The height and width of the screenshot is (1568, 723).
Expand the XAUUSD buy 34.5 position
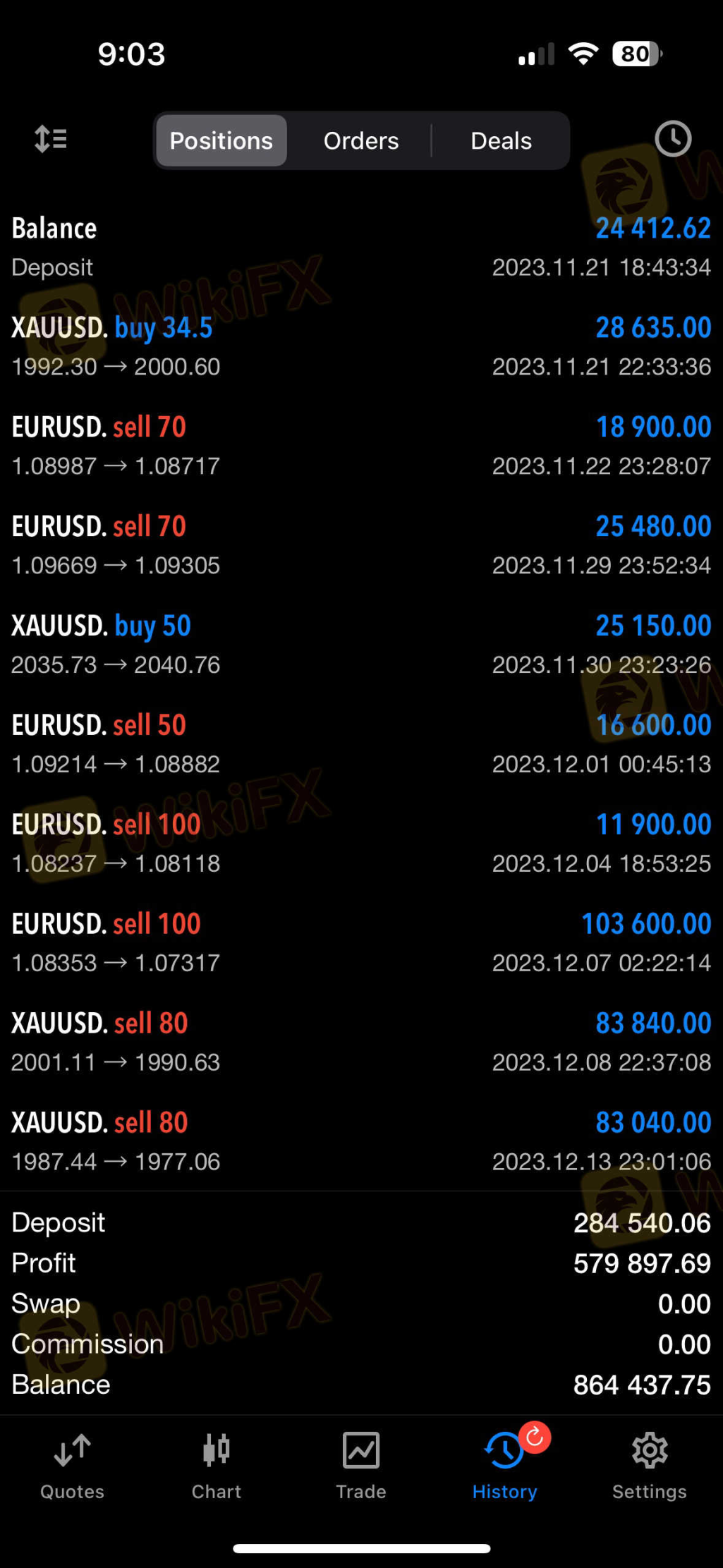click(361, 346)
